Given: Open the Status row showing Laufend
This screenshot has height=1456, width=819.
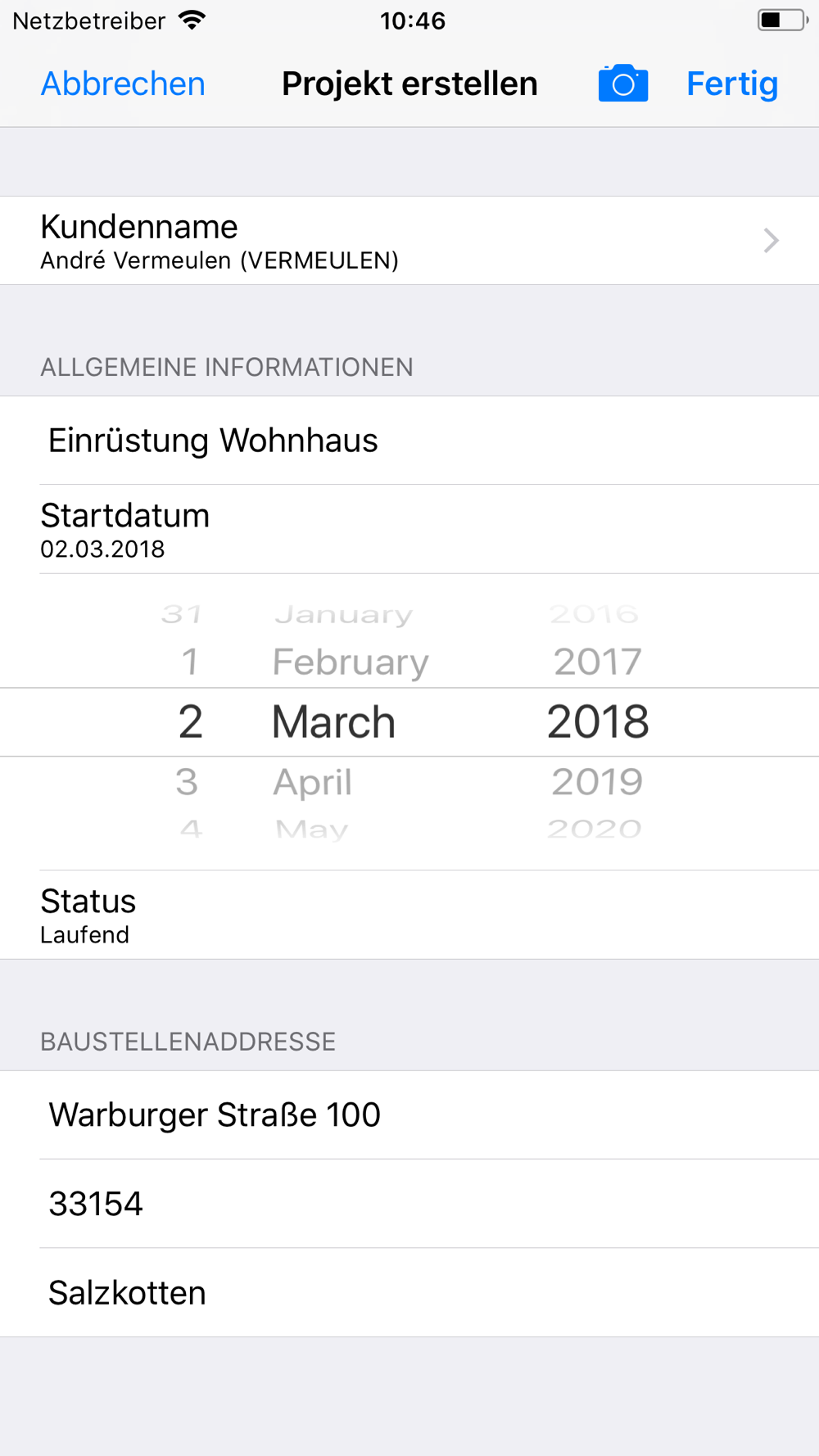Looking at the screenshot, I should pyautogui.click(x=409, y=915).
